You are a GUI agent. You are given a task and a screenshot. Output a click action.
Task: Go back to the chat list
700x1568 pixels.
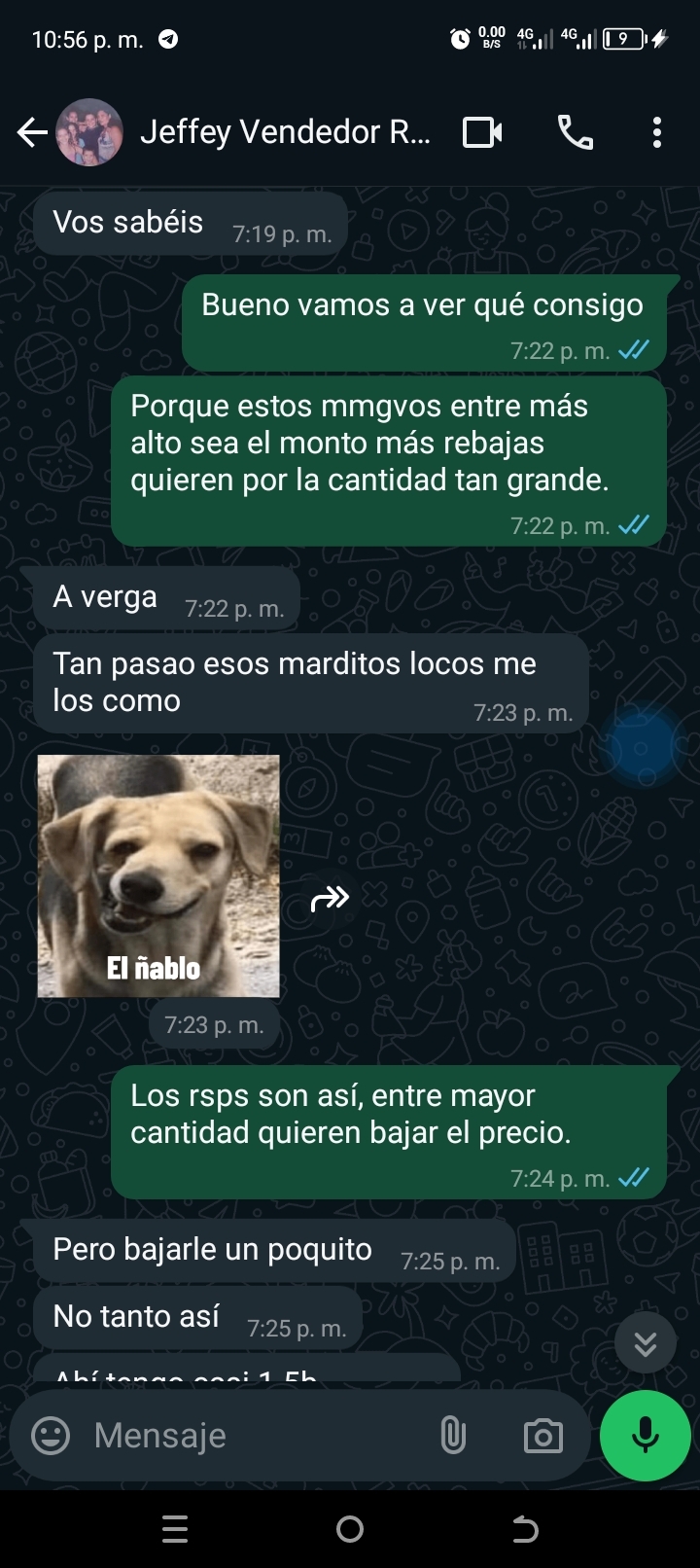click(32, 132)
